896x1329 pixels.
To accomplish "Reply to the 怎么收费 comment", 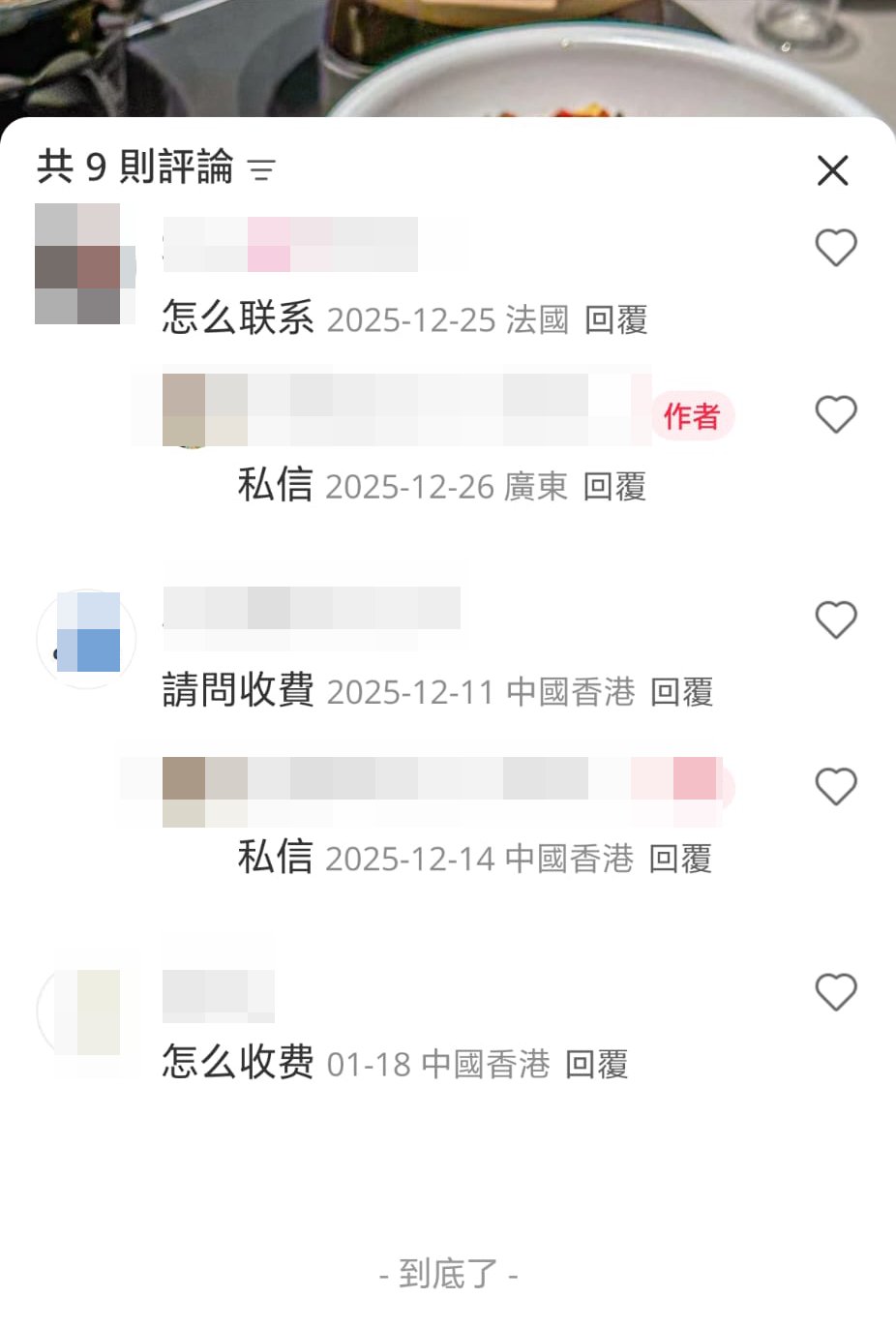I will point(596,1065).
